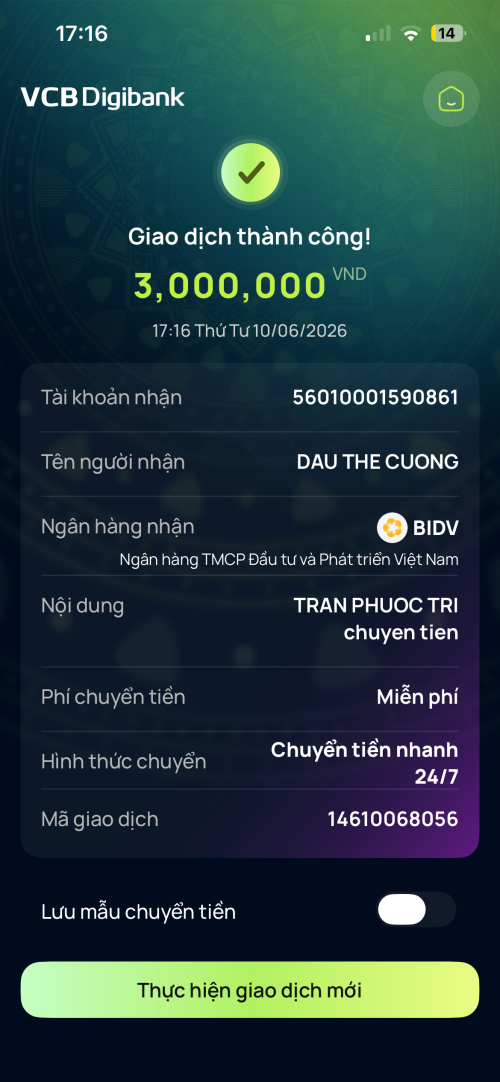500x1082 pixels.
Task: Tap Thực hiện giao dịch mới button
Action: (x=250, y=990)
